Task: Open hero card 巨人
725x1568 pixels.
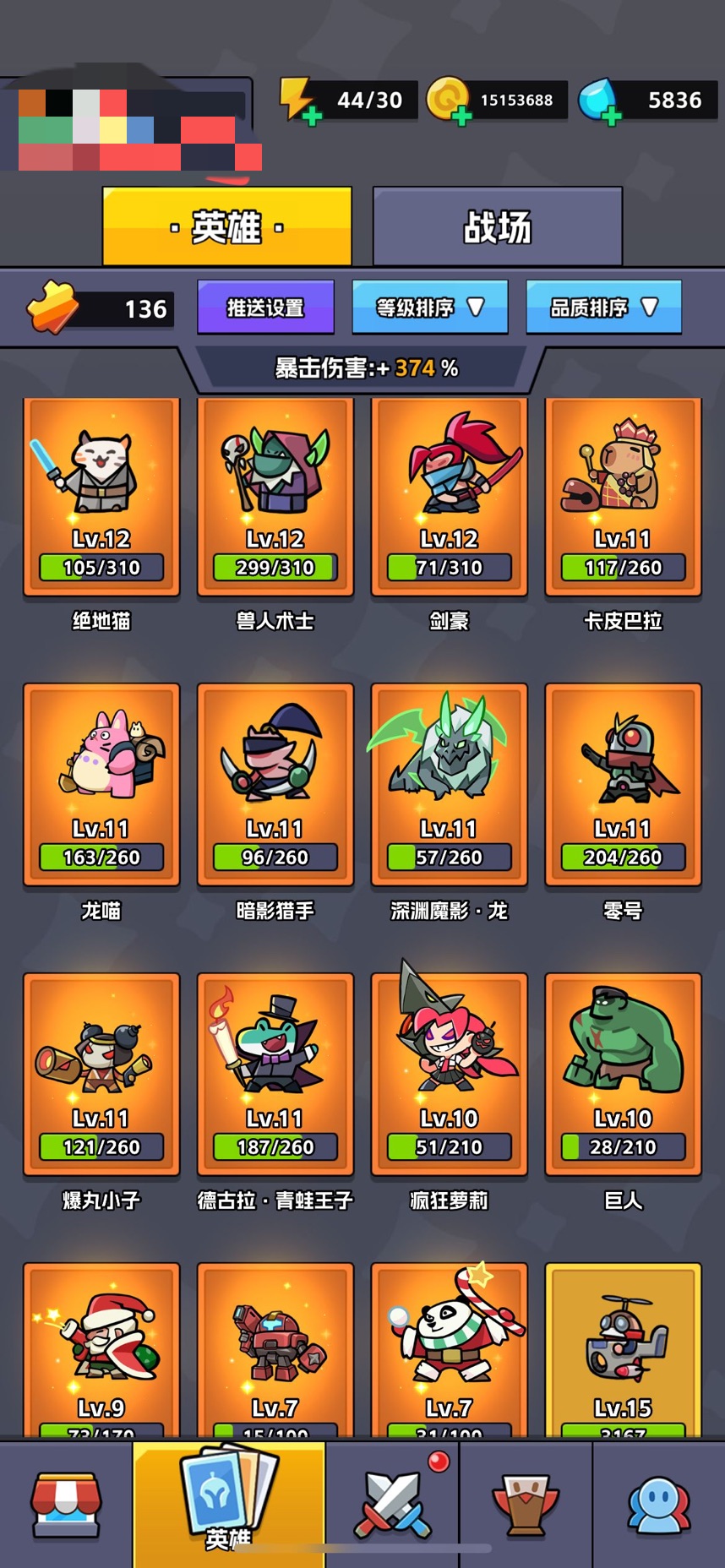Action: [623, 1074]
